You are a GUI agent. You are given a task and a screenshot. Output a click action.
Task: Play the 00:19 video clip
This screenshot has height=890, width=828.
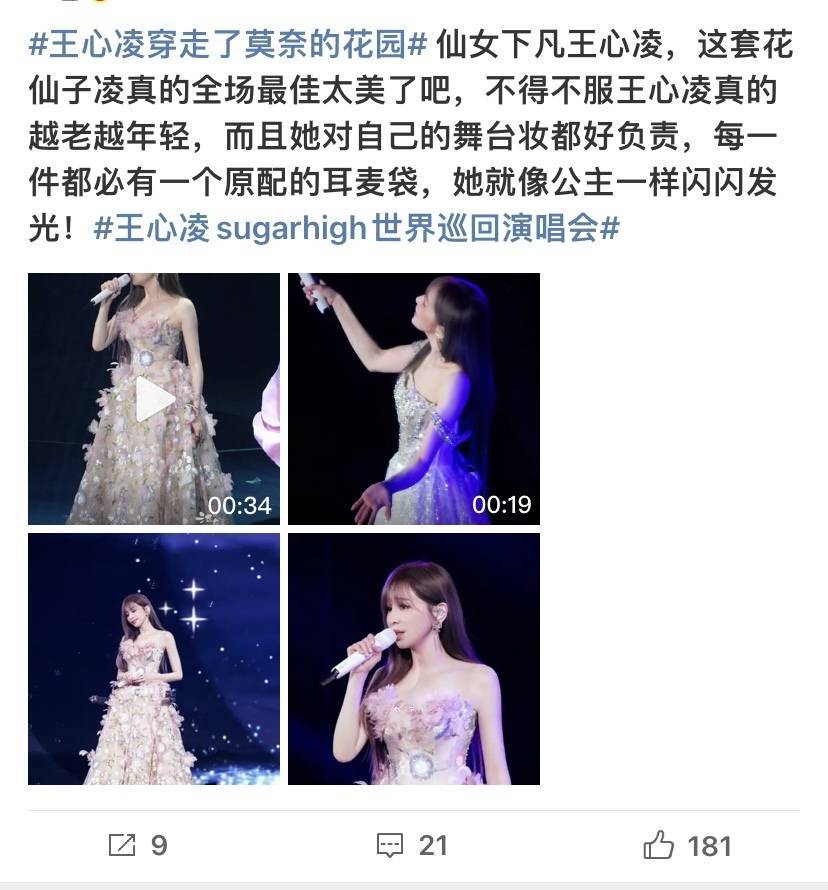click(414, 399)
